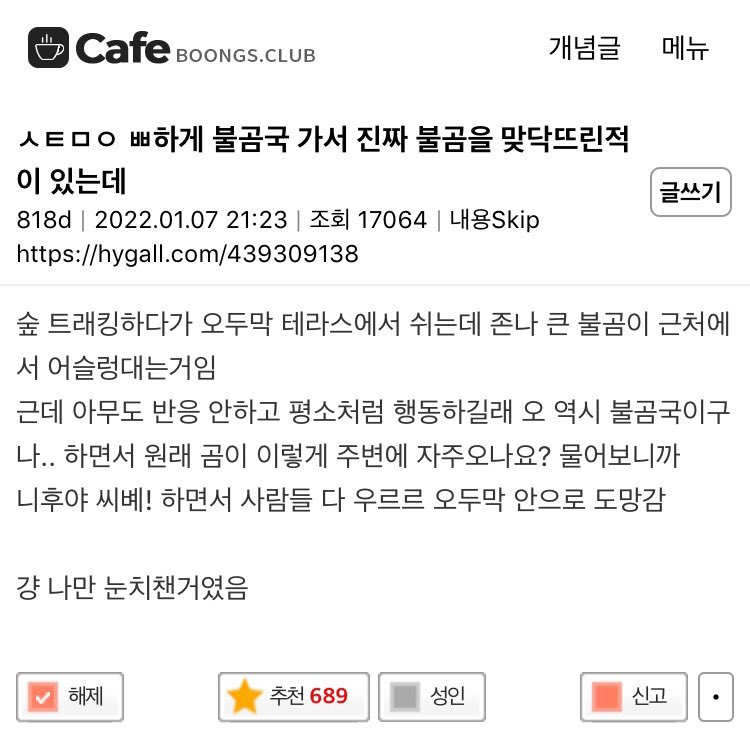Screen dimensions: 750x745
Task: Report this post with 신고
Action: [x=632, y=697]
